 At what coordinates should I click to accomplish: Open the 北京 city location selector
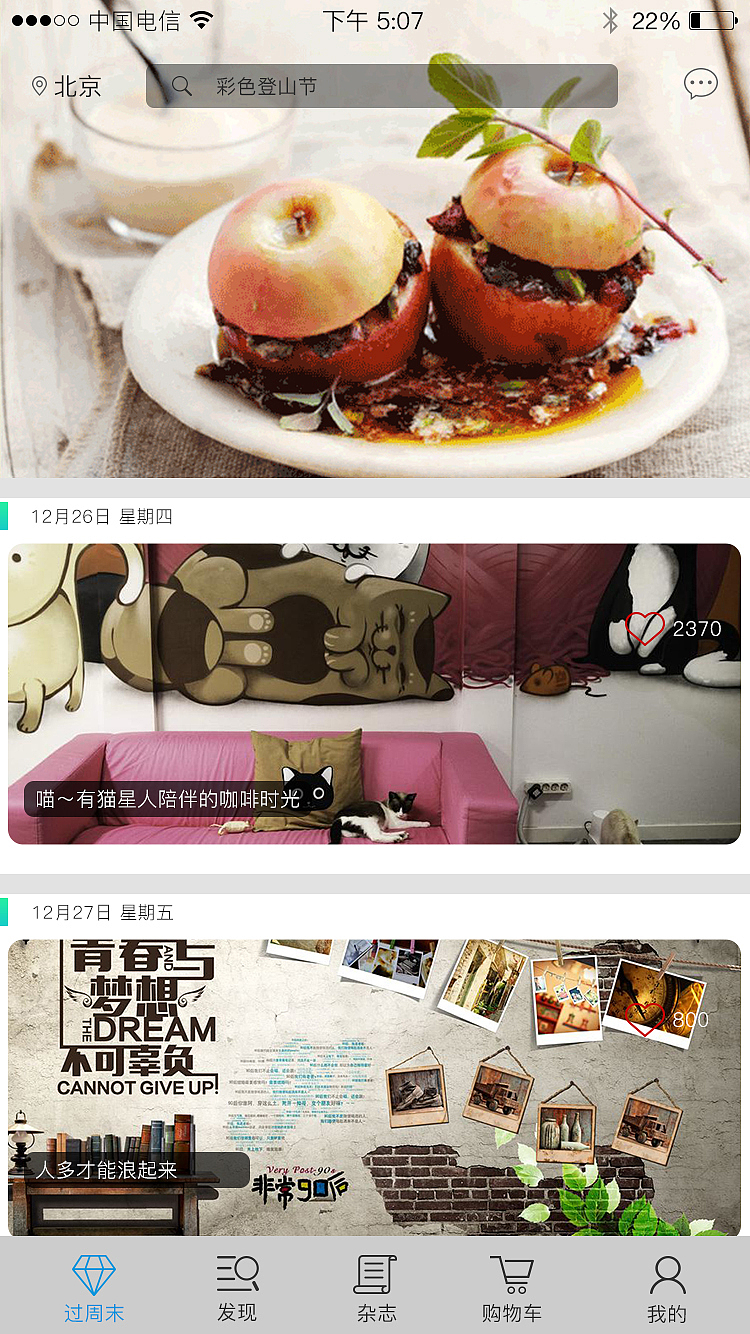pyautogui.click(x=66, y=86)
